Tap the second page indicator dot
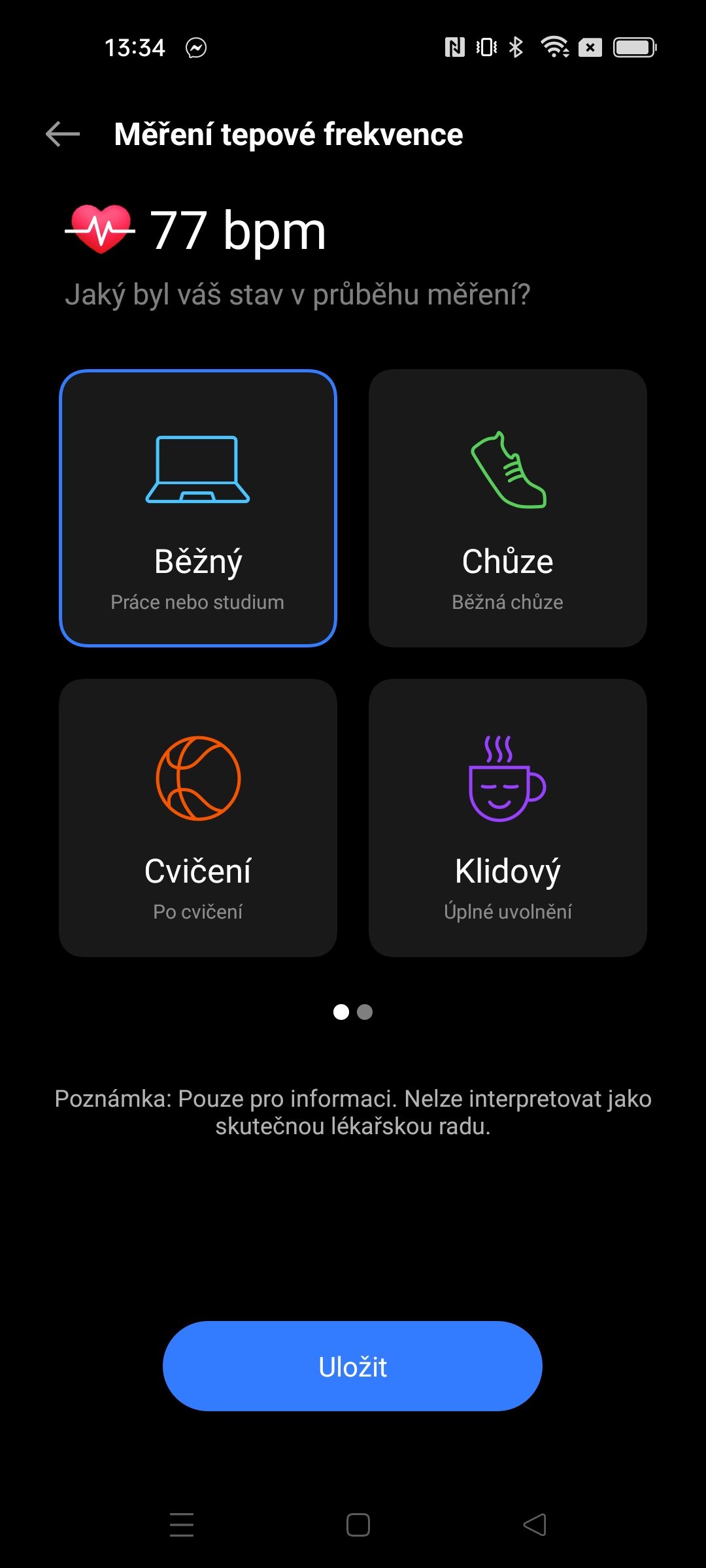The width and height of the screenshot is (706, 1568). (365, 1012)
